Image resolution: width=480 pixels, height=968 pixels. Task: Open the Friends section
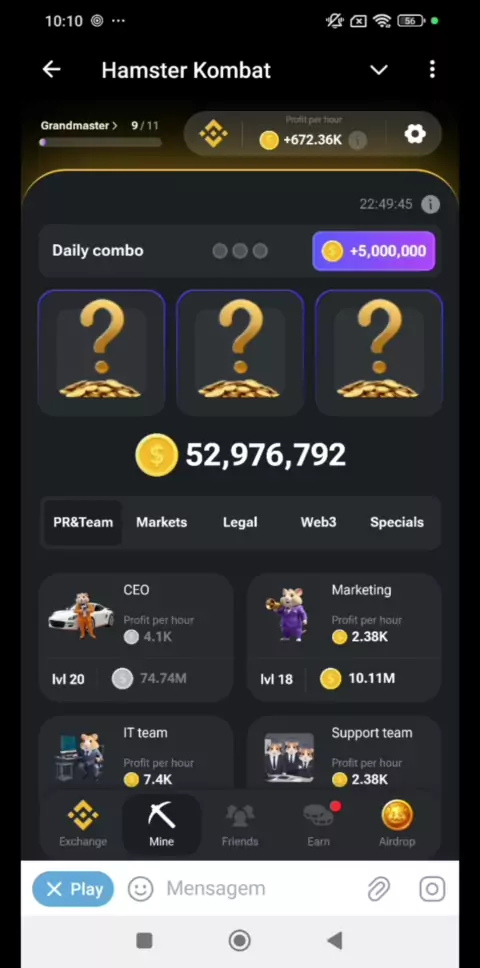click(x=240, y=824)
